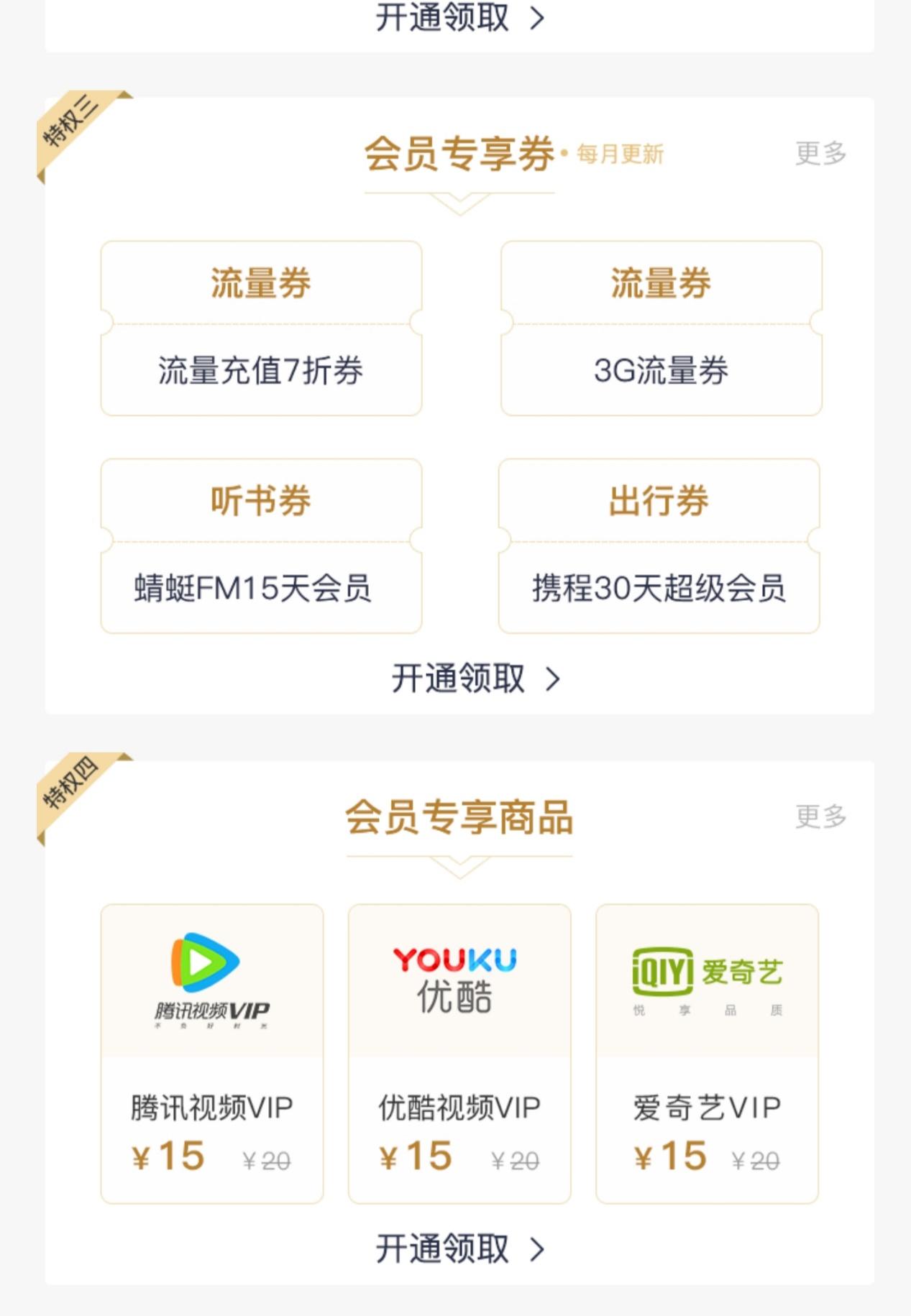The width and height of the screenshot is (911, 1316).
Task: Open 更多 for 会员专享券 section
Action: (820, 153)
